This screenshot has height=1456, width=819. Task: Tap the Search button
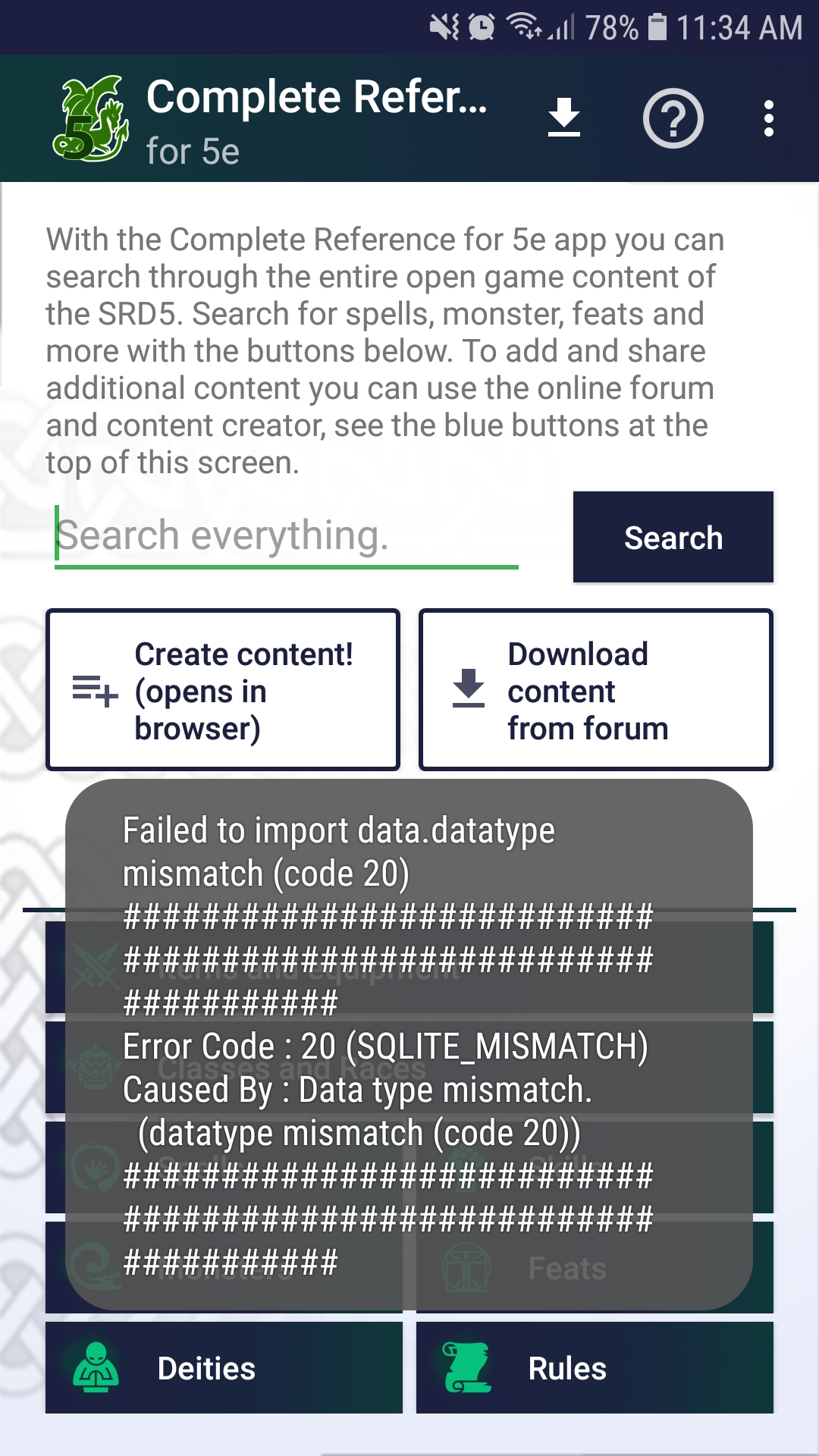point(673,538)
